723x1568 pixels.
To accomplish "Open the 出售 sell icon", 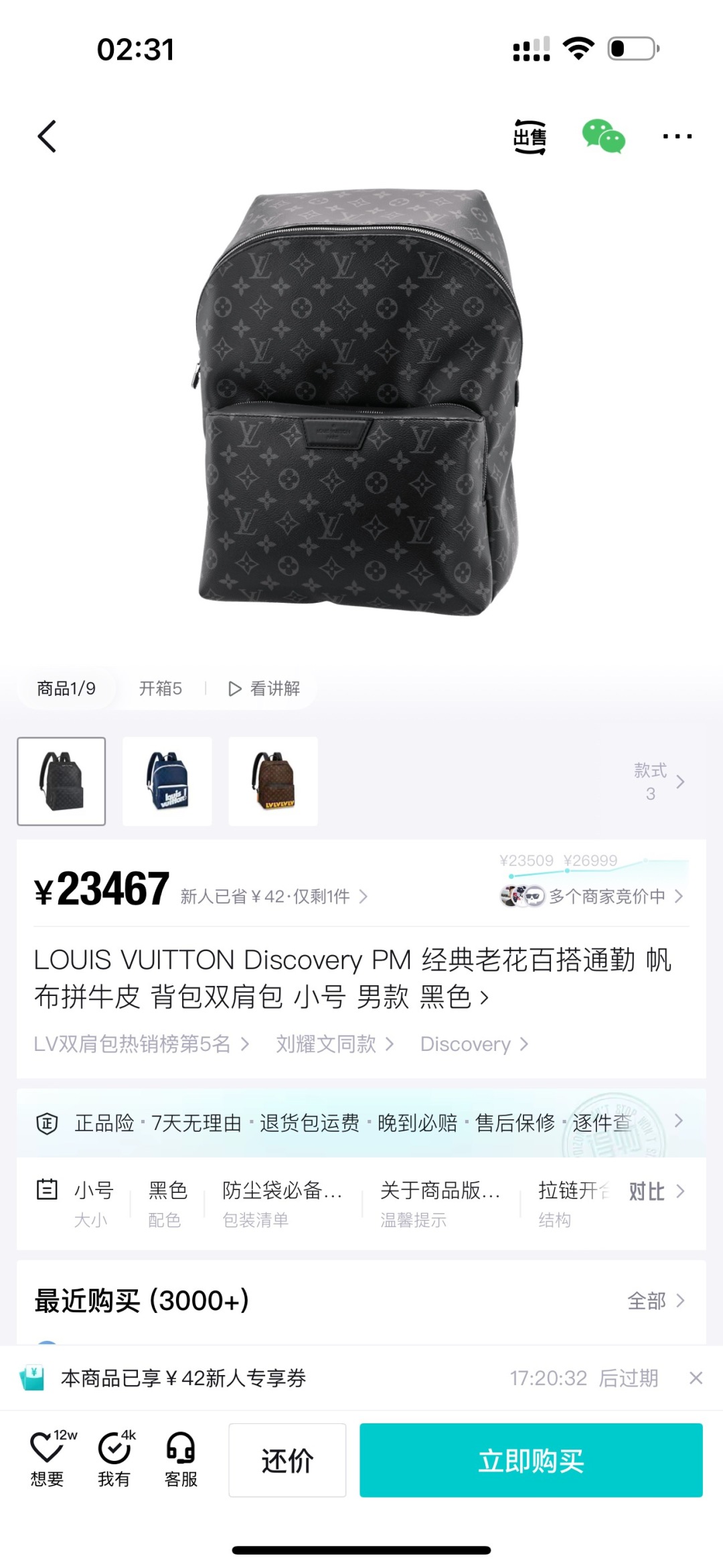I will tap(530, 137).
